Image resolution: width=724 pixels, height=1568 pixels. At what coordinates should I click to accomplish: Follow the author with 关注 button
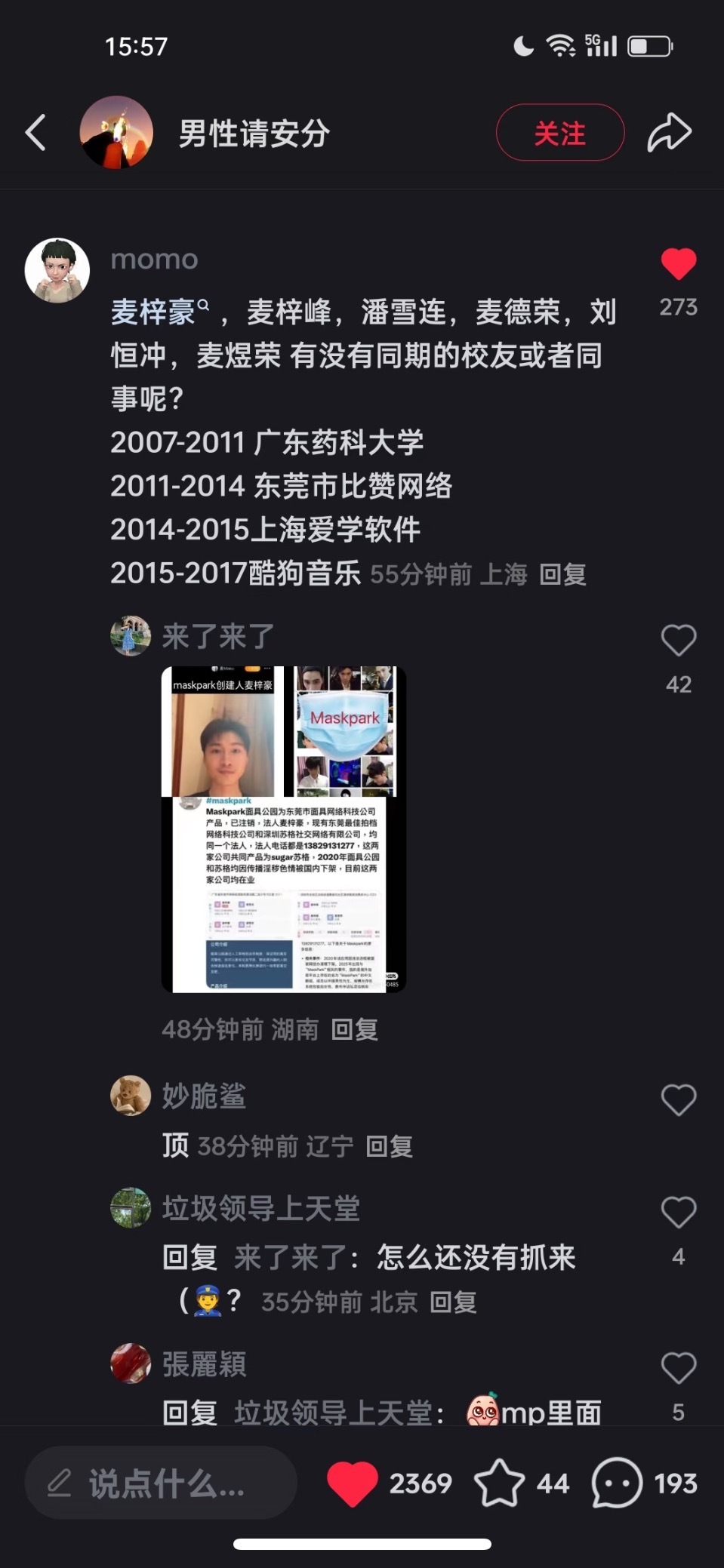tap(559, 133)
